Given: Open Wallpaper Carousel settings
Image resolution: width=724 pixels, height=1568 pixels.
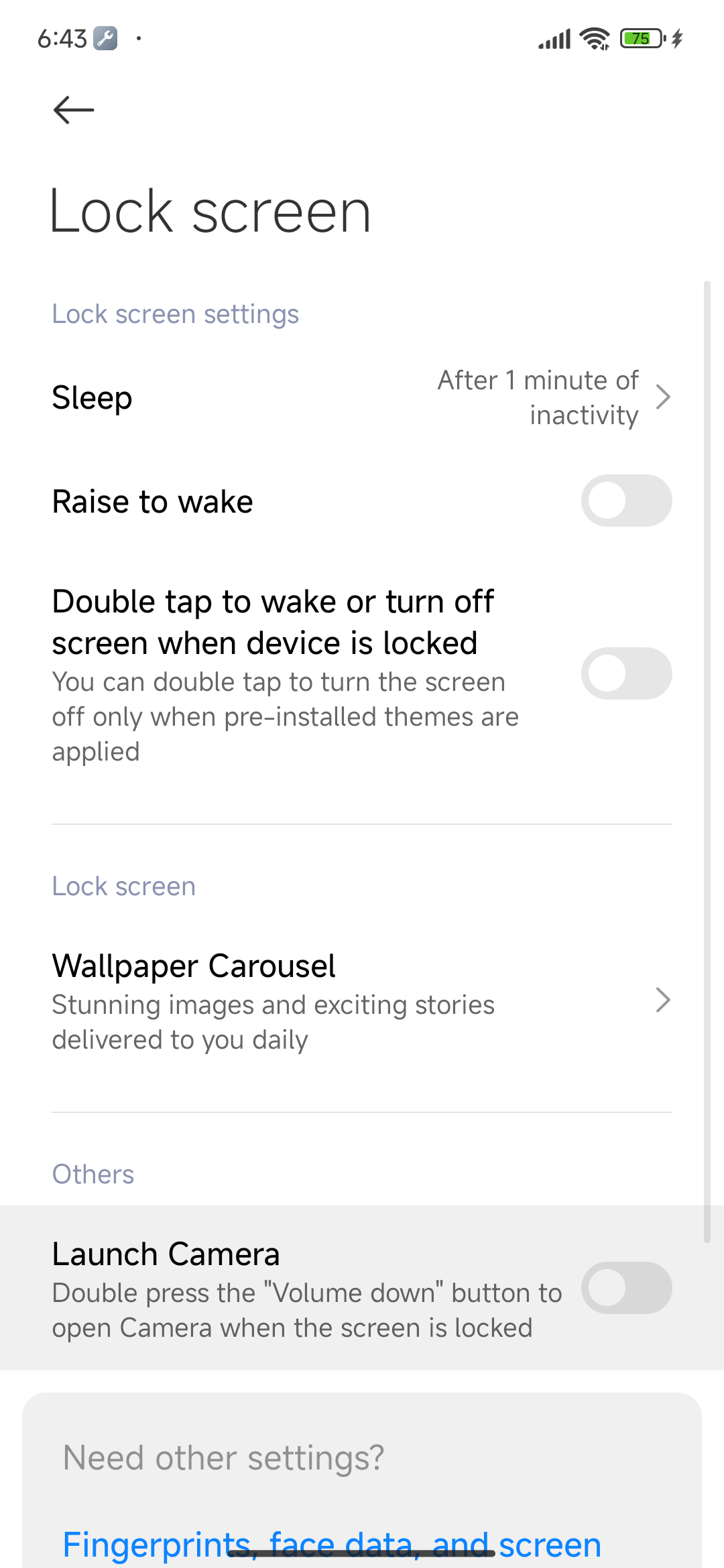Looking at the screenshot, I should [x=362, y=1000].
